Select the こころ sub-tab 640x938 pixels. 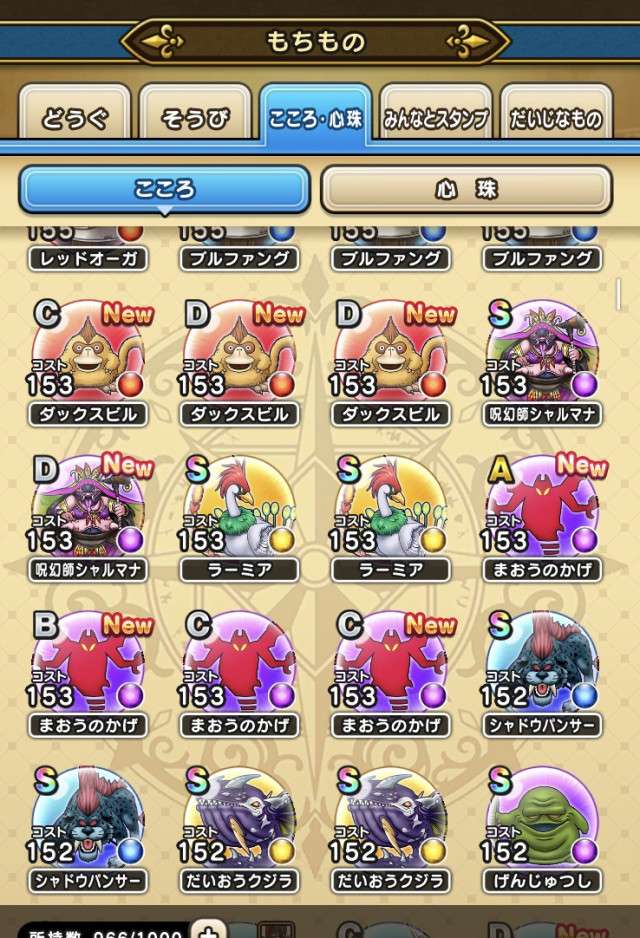pyautogui.click(x=165, y=189)
